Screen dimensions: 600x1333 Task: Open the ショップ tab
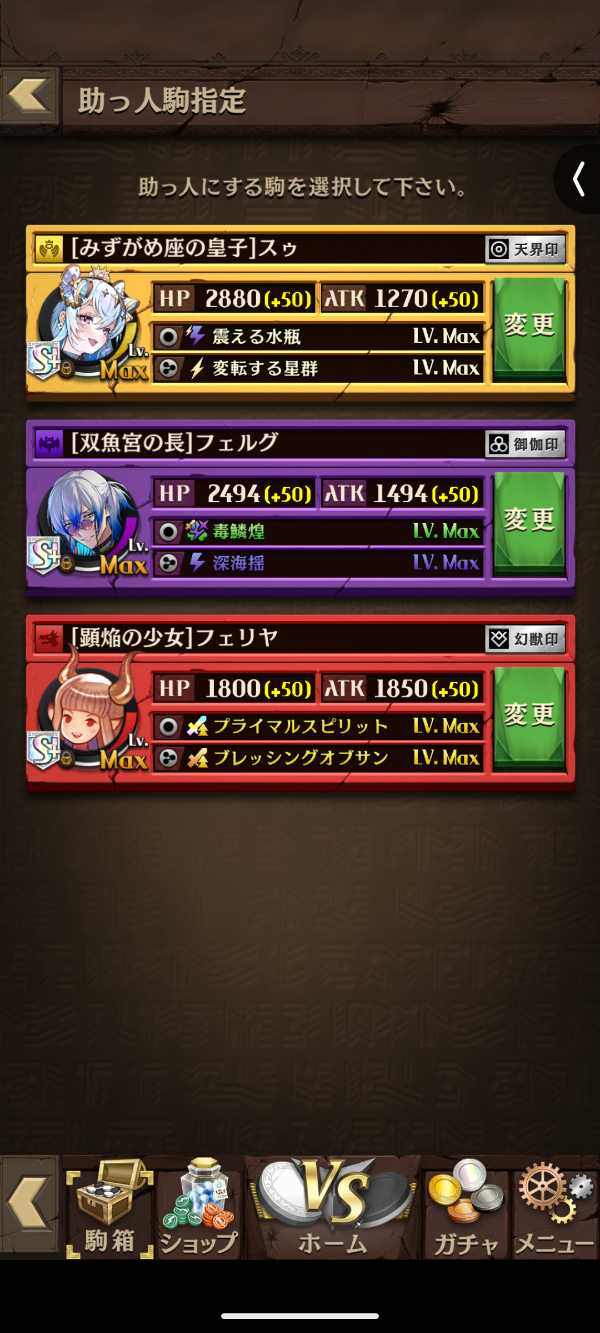coord(198,1210)
